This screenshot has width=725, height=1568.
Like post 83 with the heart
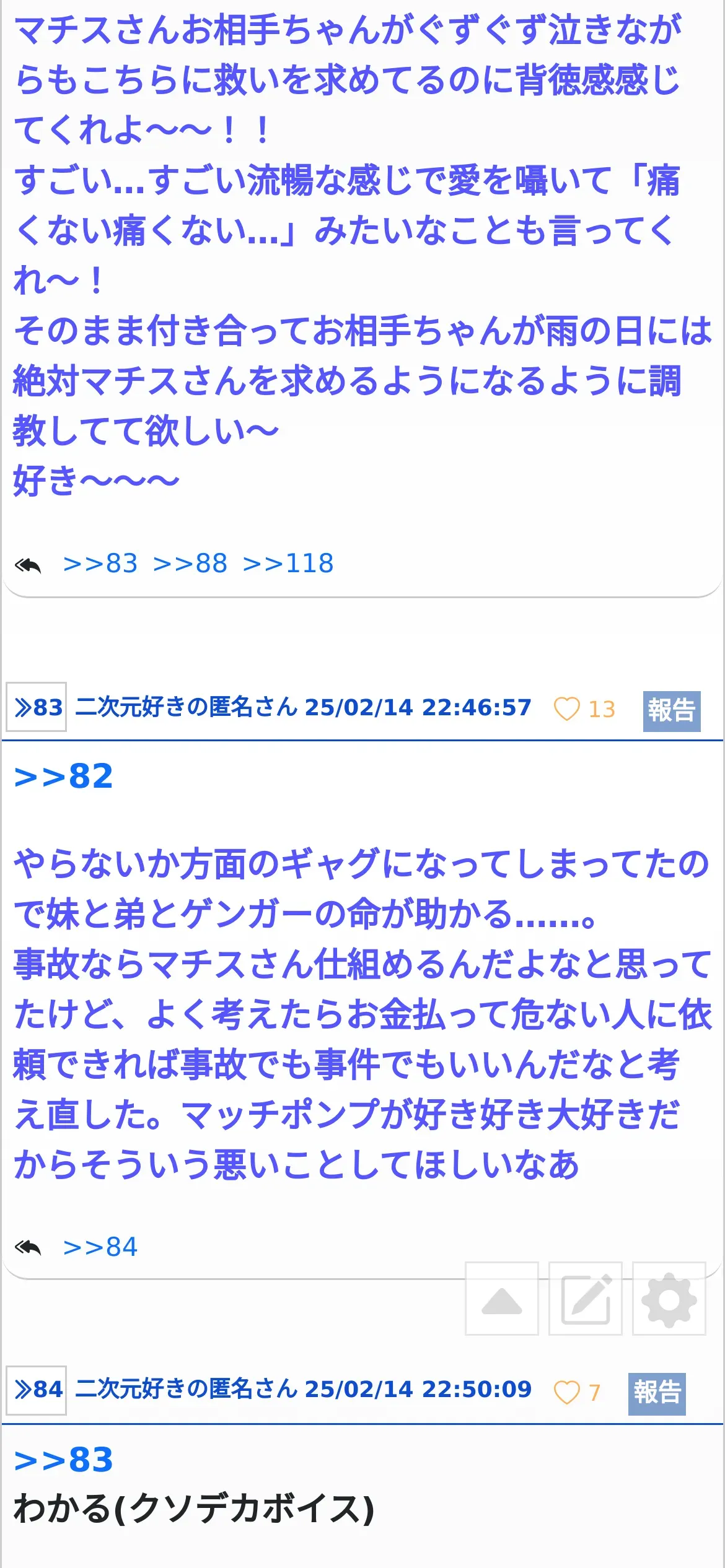[x=566, y=709]
